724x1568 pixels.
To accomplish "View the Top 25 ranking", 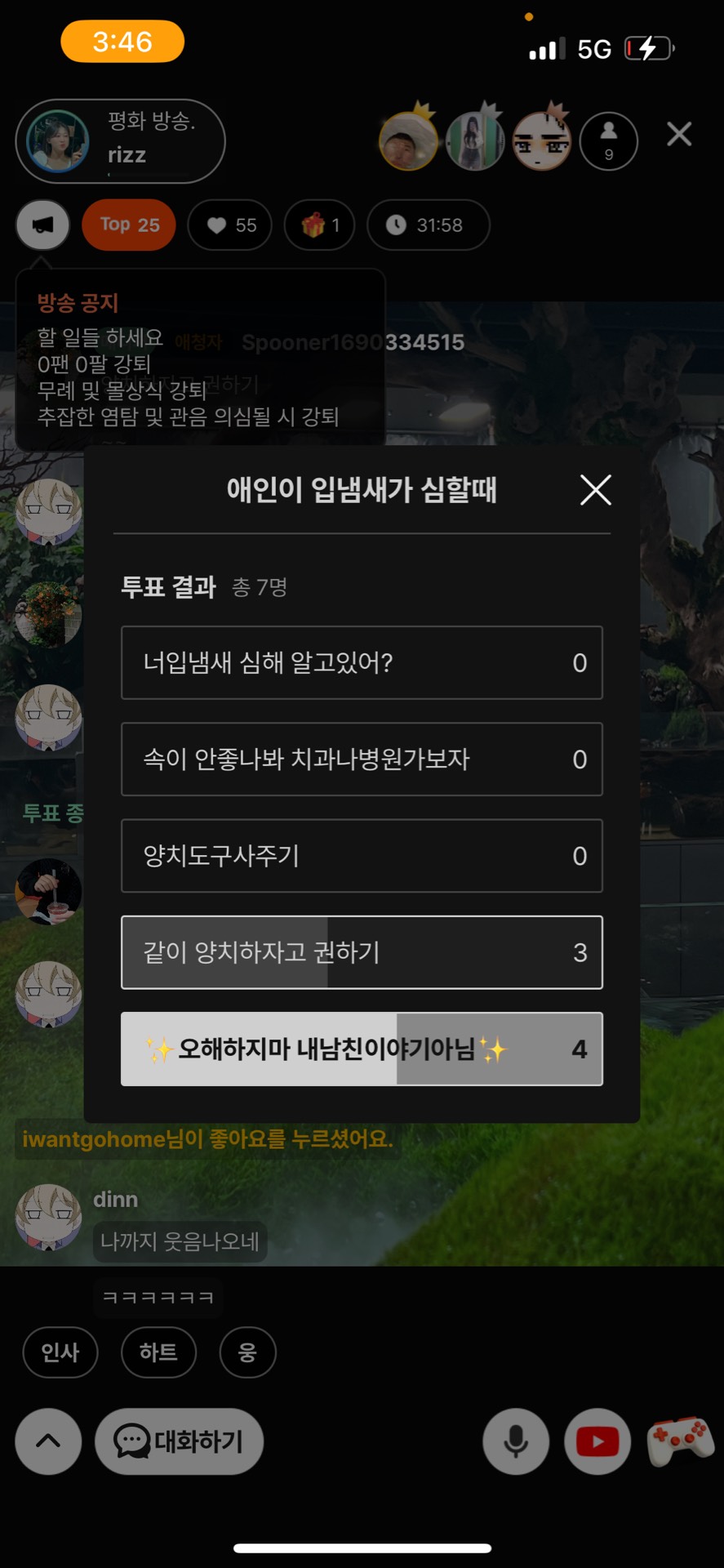I will [129, 225].
